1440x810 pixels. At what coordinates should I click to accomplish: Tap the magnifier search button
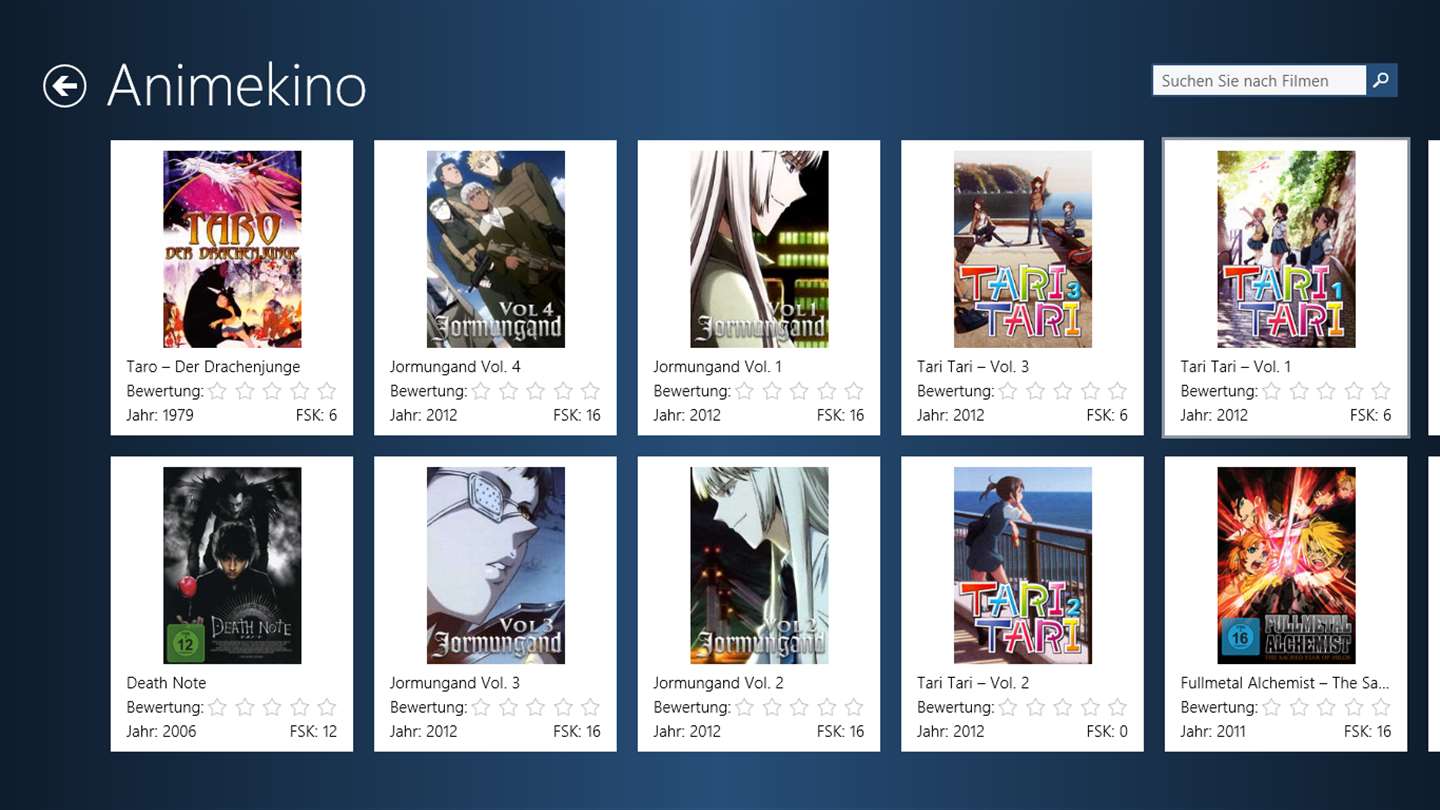pyautogui.click(x=1381, y=80)
